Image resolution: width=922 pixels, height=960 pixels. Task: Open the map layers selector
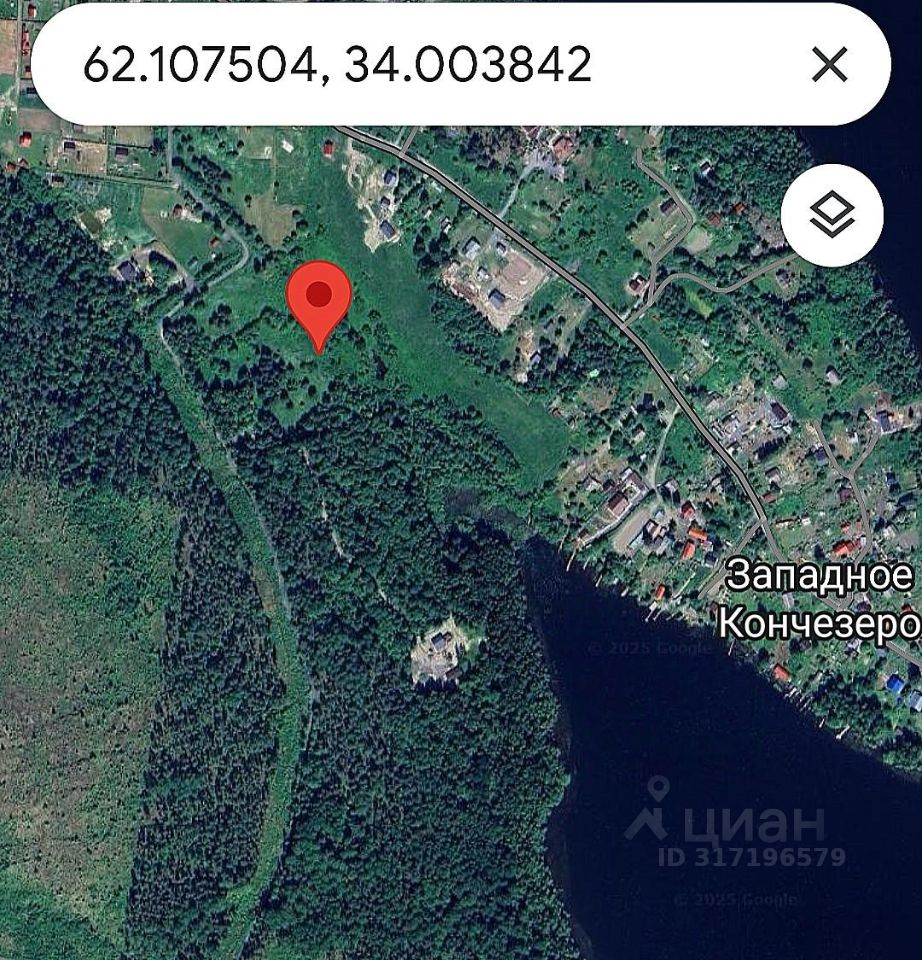click(x=832, y=214)
